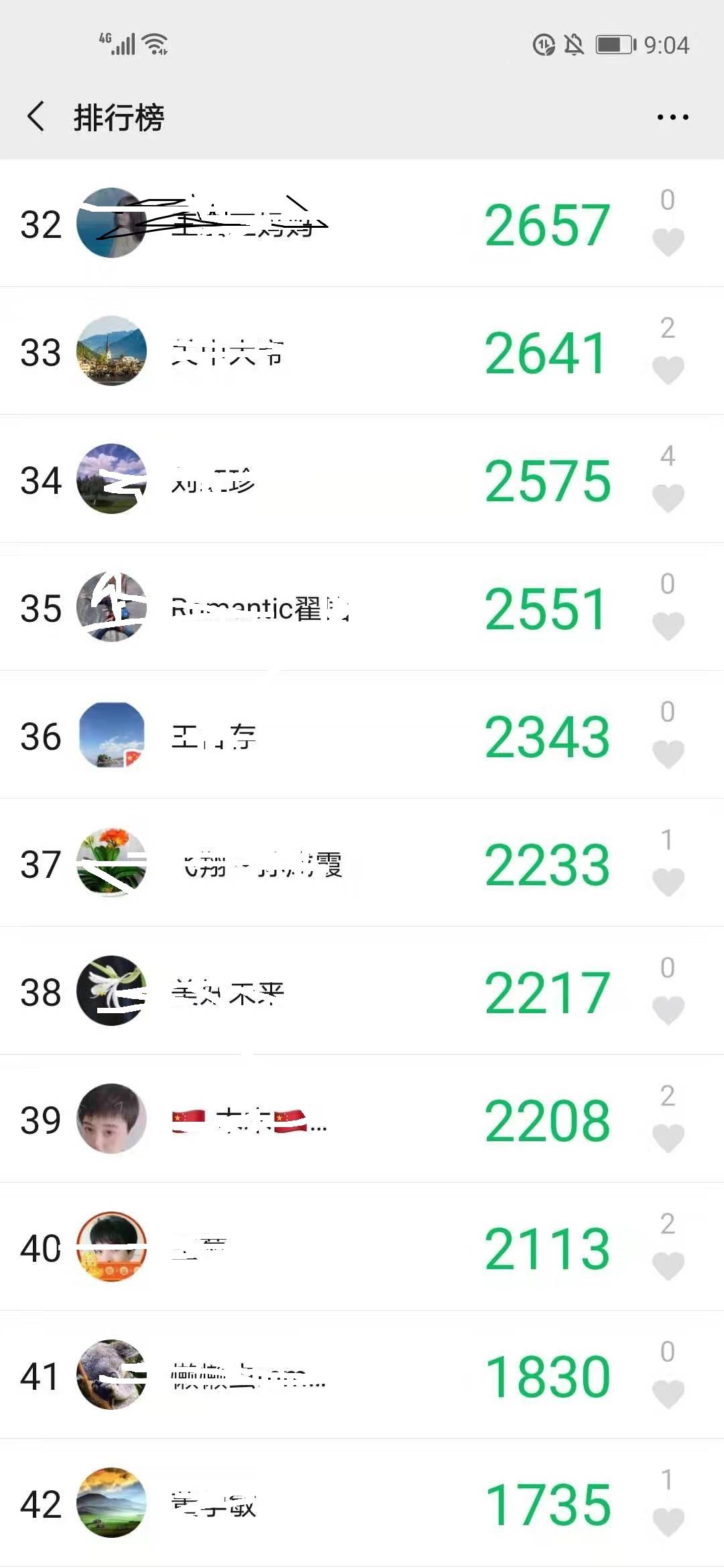
Task: Like the Romantic翟 entry at rank 35
Action: point(668,626)
